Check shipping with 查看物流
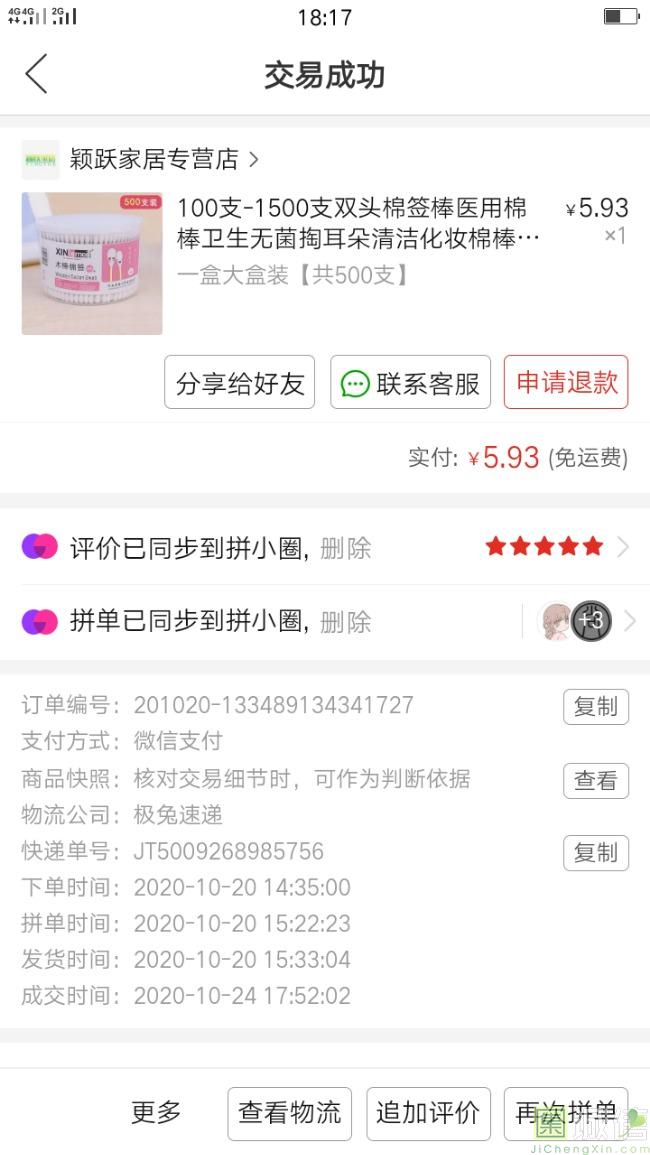The width and height of the screenshot is (650, 1155). click(x=289, y=1113)
